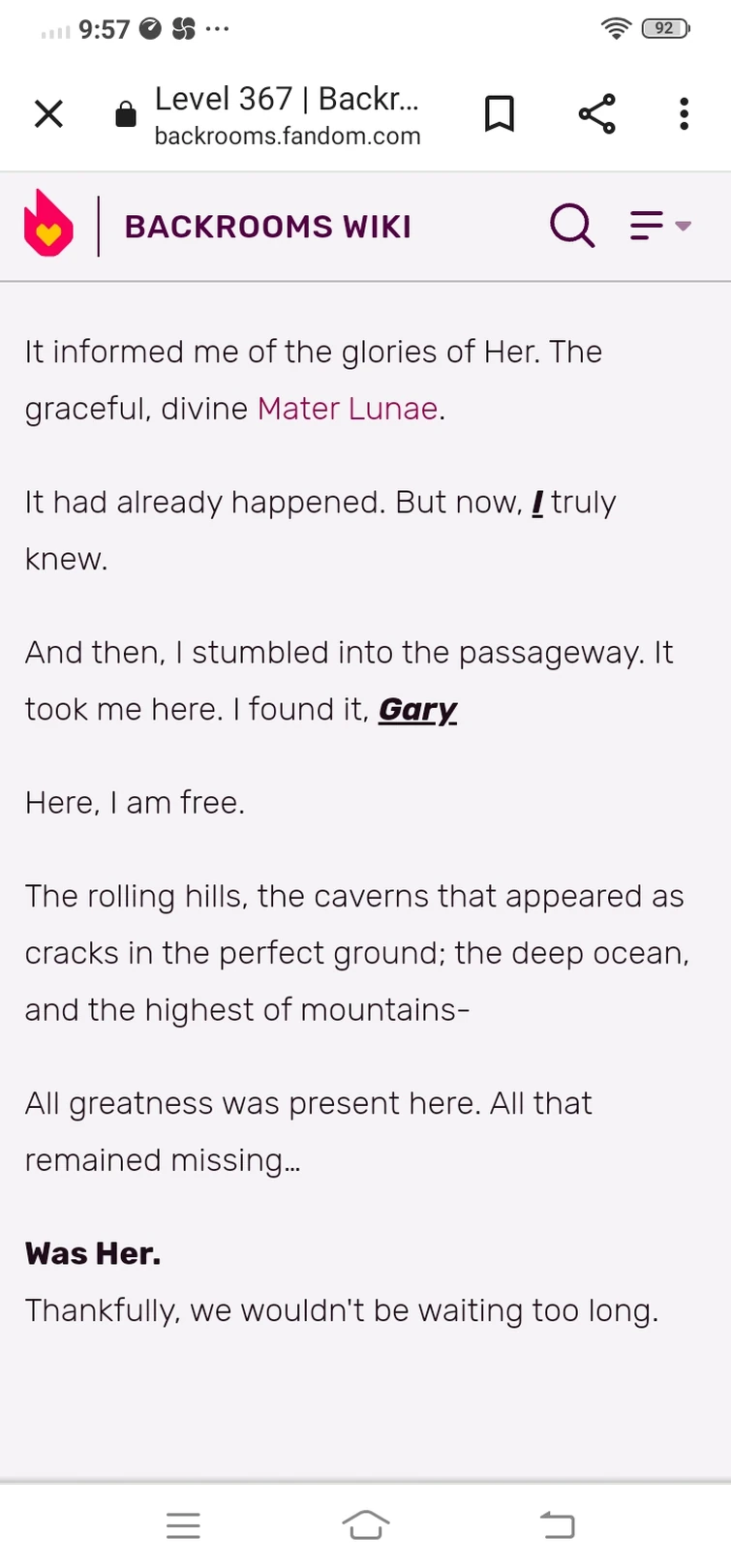The height and width of the screenshot is (1568, 731).
Task: View page security info via lock icon
Action: [126, 115]
